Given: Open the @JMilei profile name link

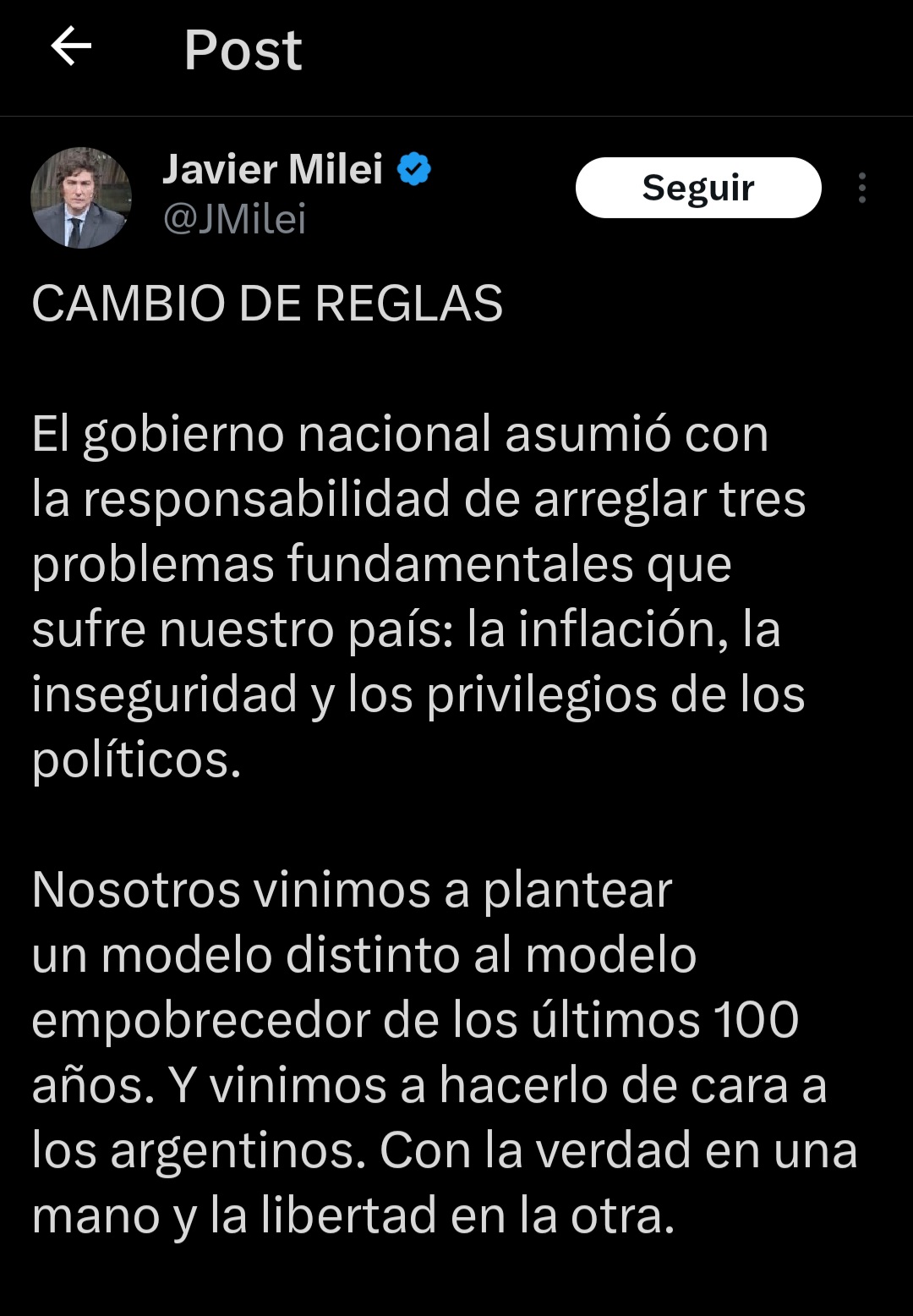Looking at the screenshot, I should pos(234,220).
